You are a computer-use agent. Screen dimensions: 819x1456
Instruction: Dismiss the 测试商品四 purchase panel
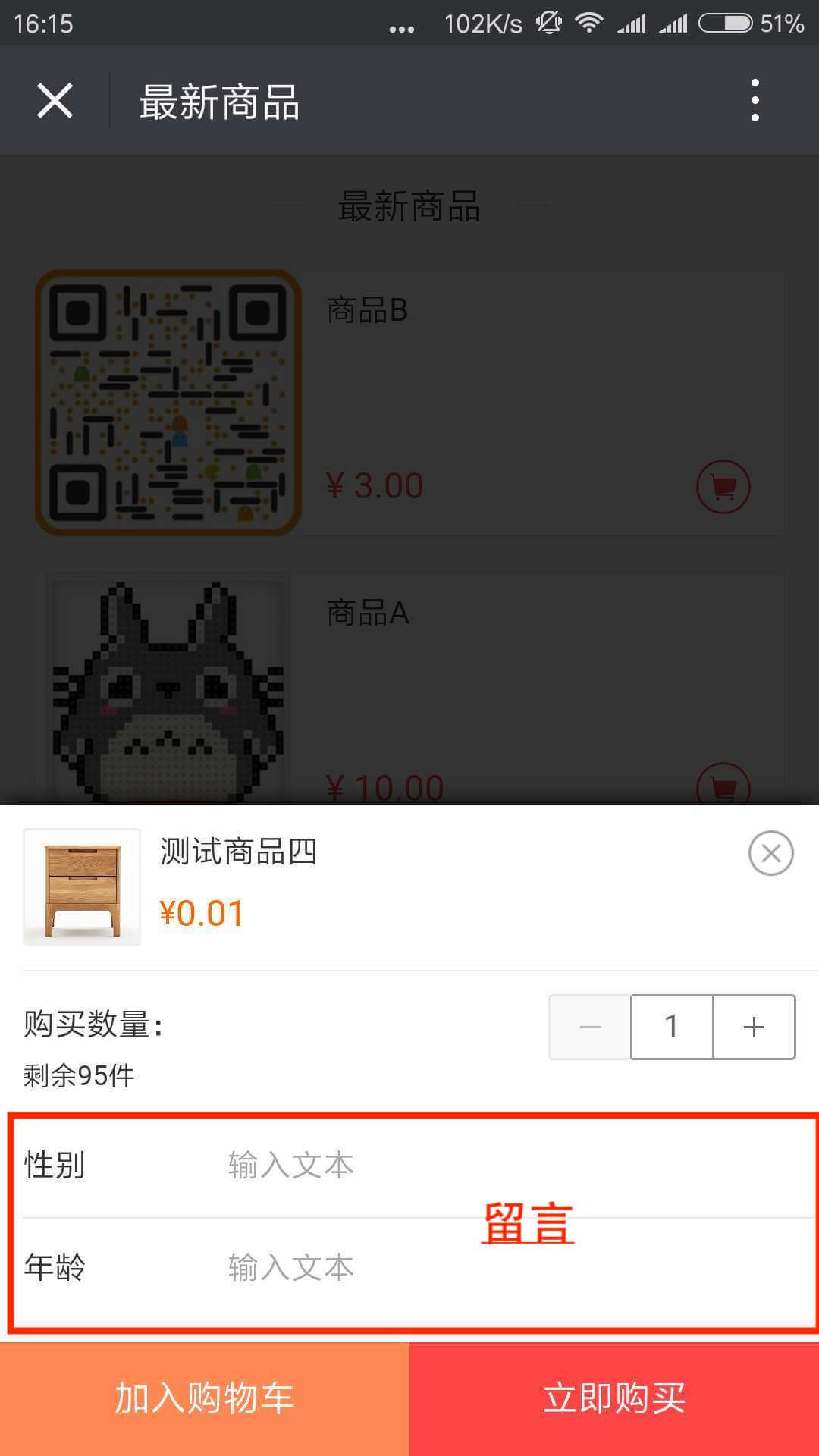click(770, 854)
